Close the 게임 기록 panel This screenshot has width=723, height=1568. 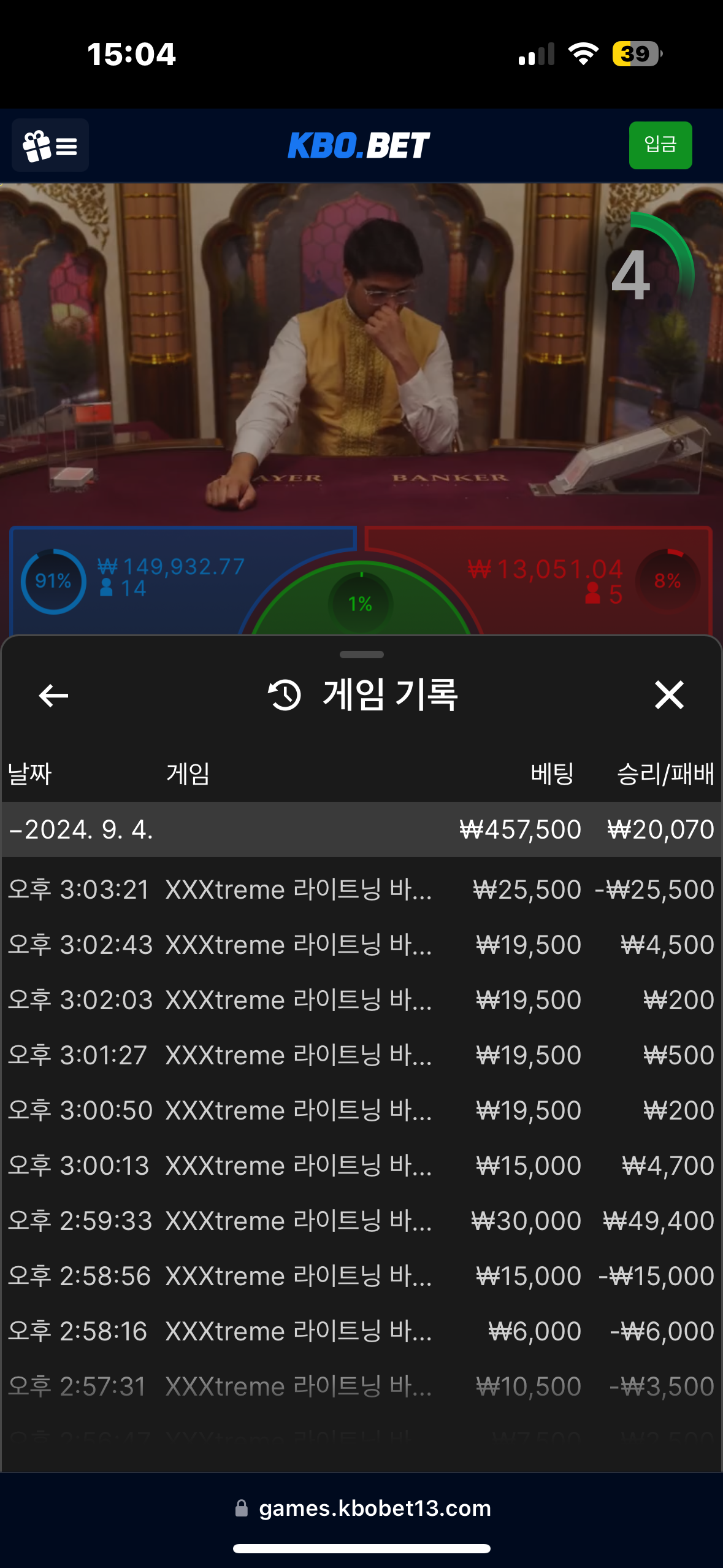(668, 695)
